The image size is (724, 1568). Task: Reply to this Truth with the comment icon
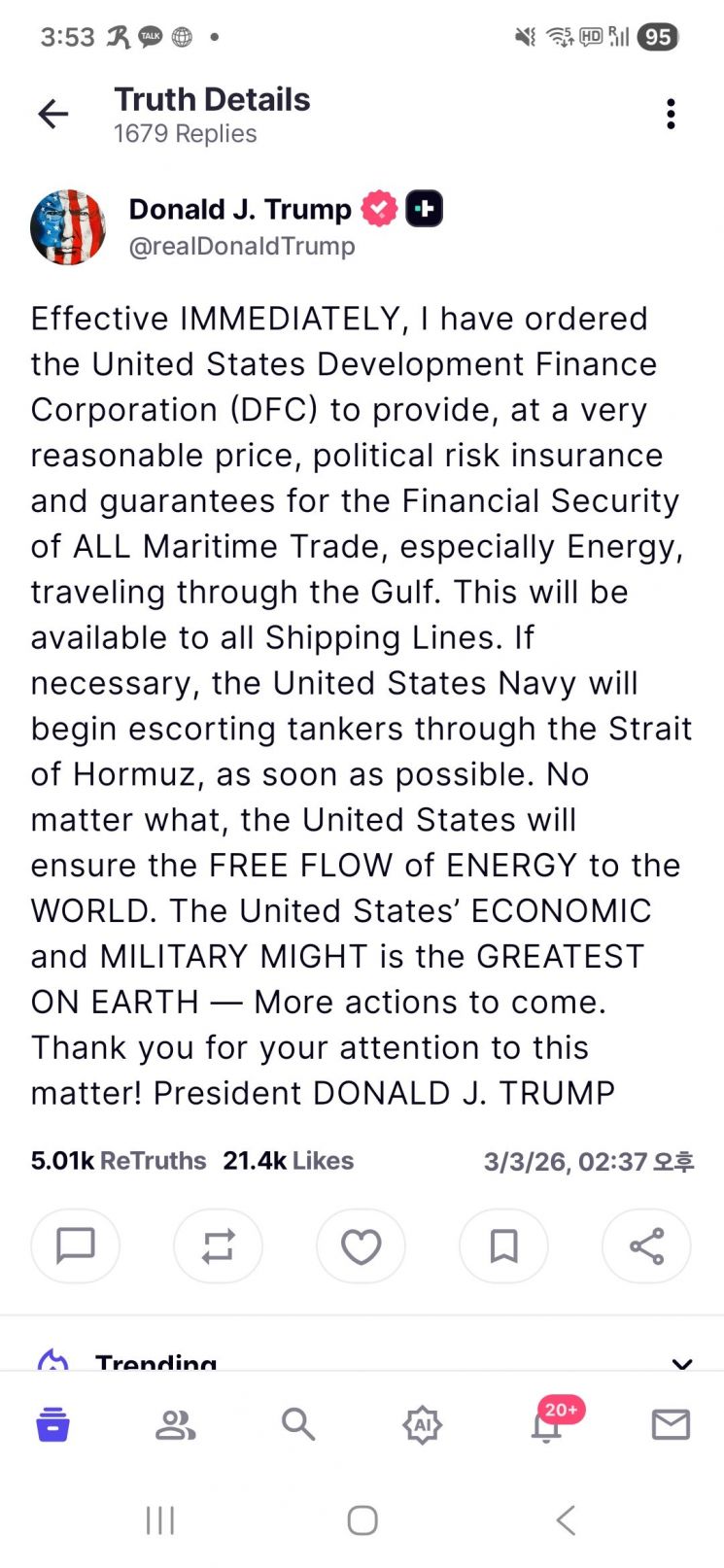[75, 1245]
